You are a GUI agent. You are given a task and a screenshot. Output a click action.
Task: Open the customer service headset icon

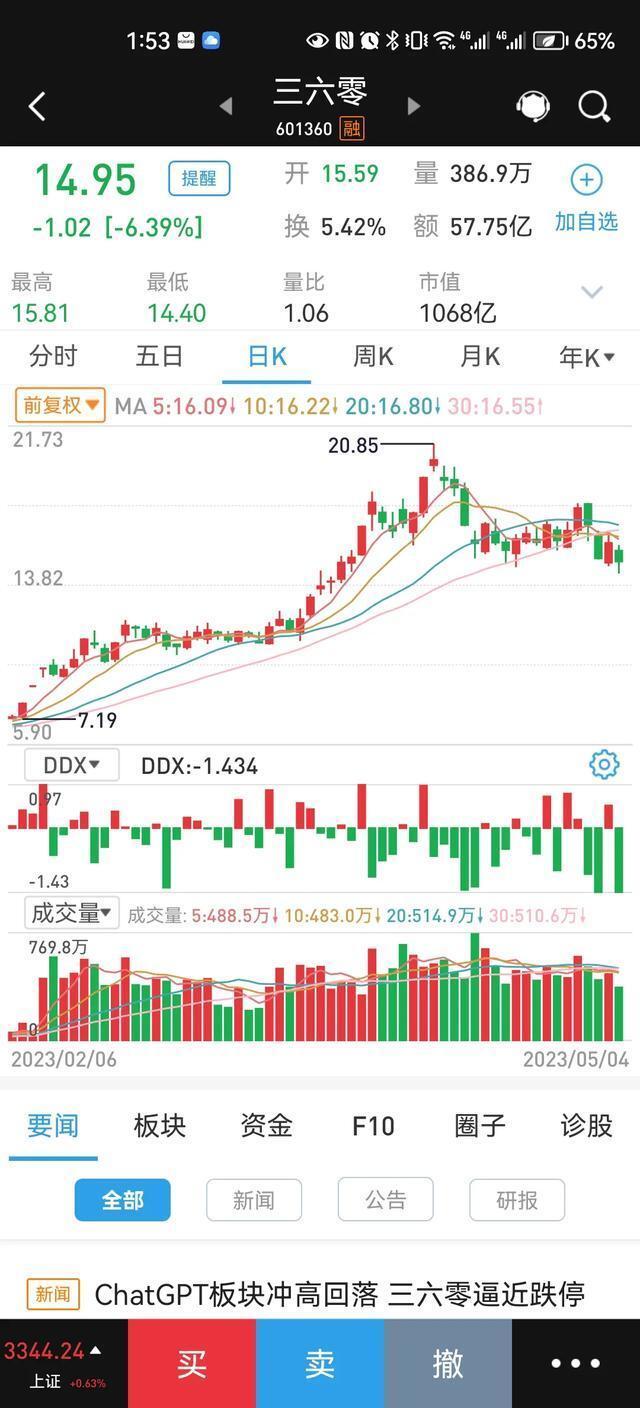point(533,106)
